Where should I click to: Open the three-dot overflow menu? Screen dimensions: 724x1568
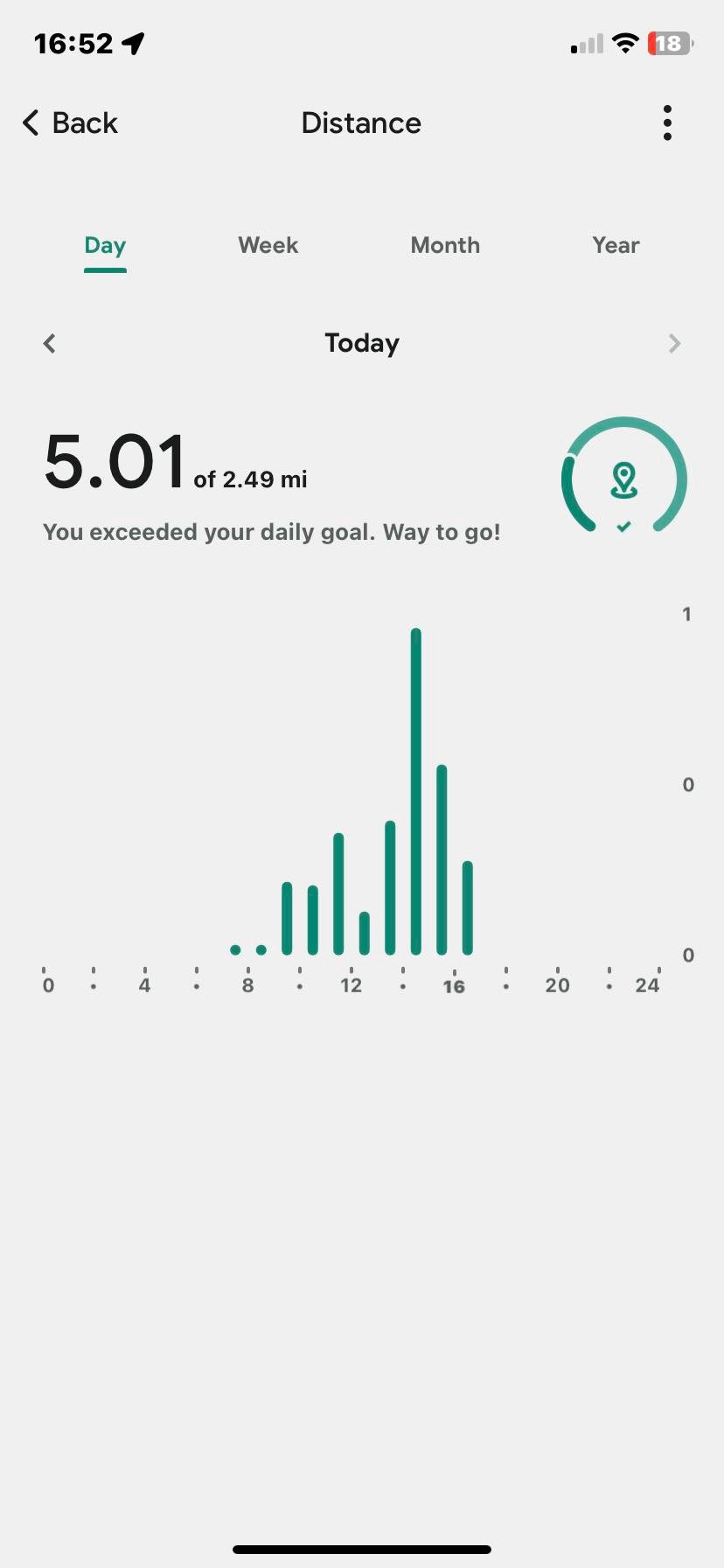[667, 123]
